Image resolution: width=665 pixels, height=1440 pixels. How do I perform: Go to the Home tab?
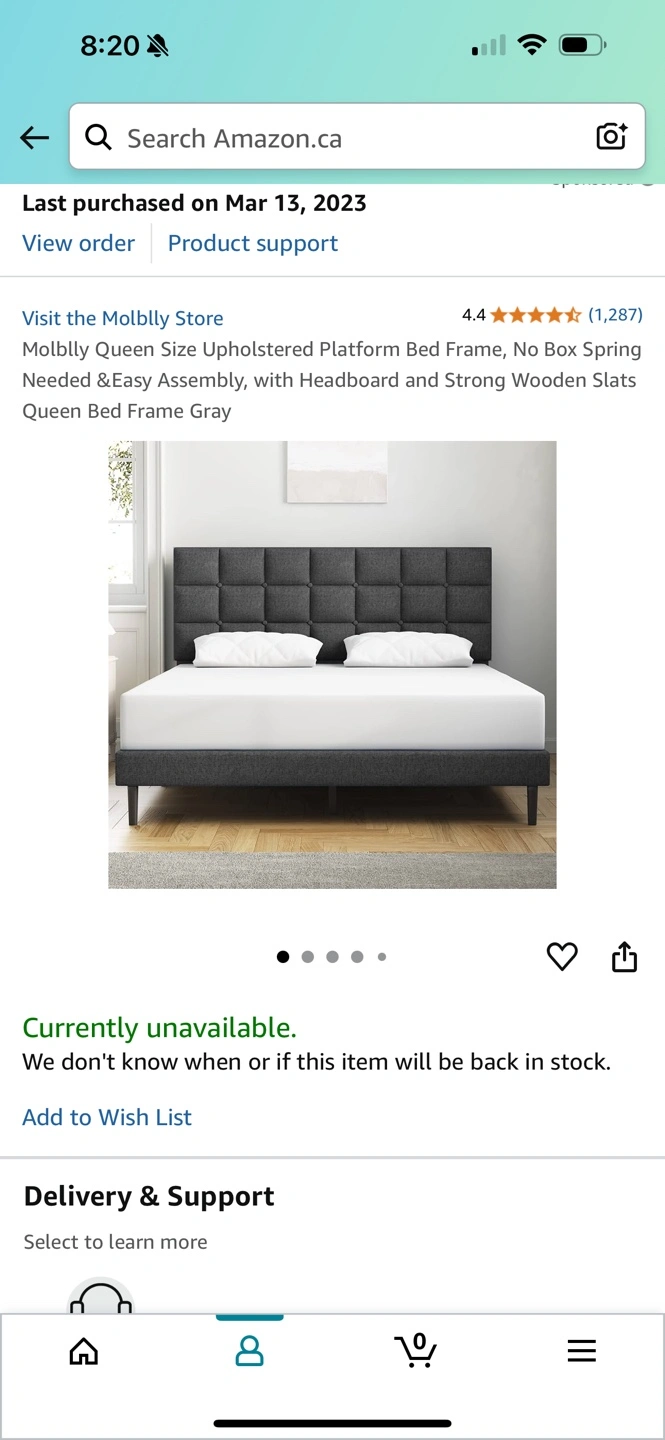pyautogui.click(x=84, y=1352)
